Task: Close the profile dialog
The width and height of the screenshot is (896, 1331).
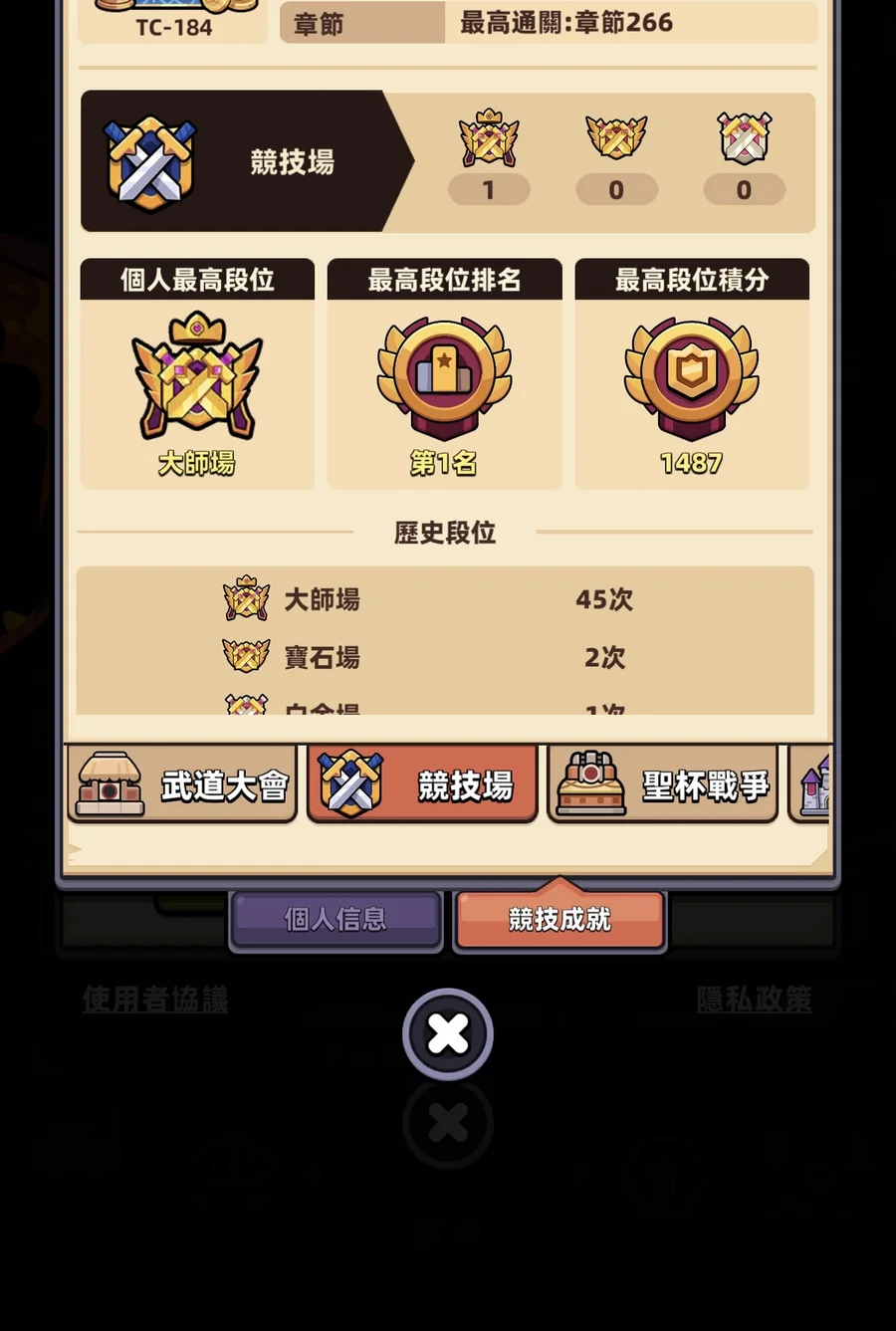Action: pyautogui.click(x=448, y=1034)
